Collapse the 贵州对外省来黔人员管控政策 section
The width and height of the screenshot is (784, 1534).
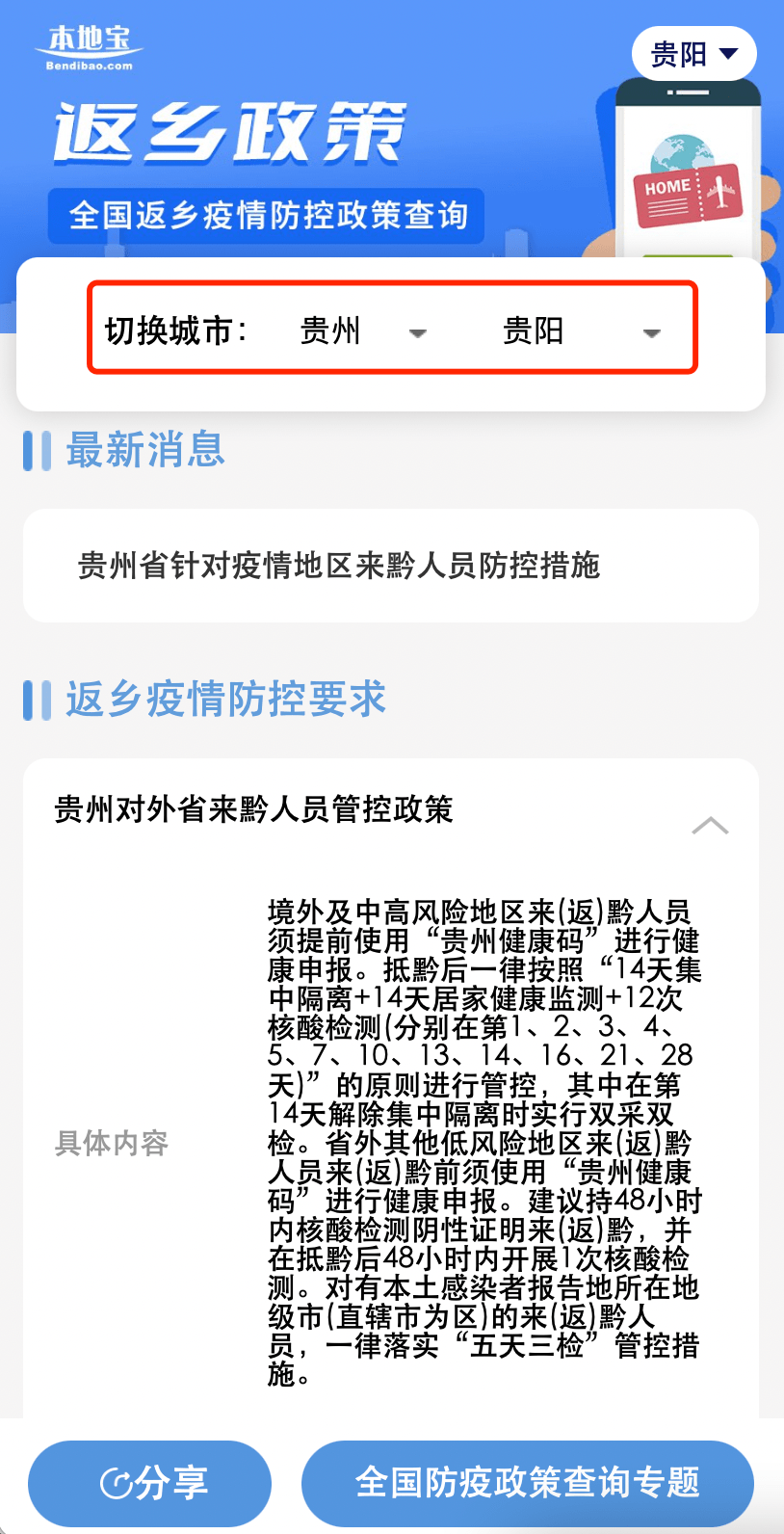pos(710,824)
